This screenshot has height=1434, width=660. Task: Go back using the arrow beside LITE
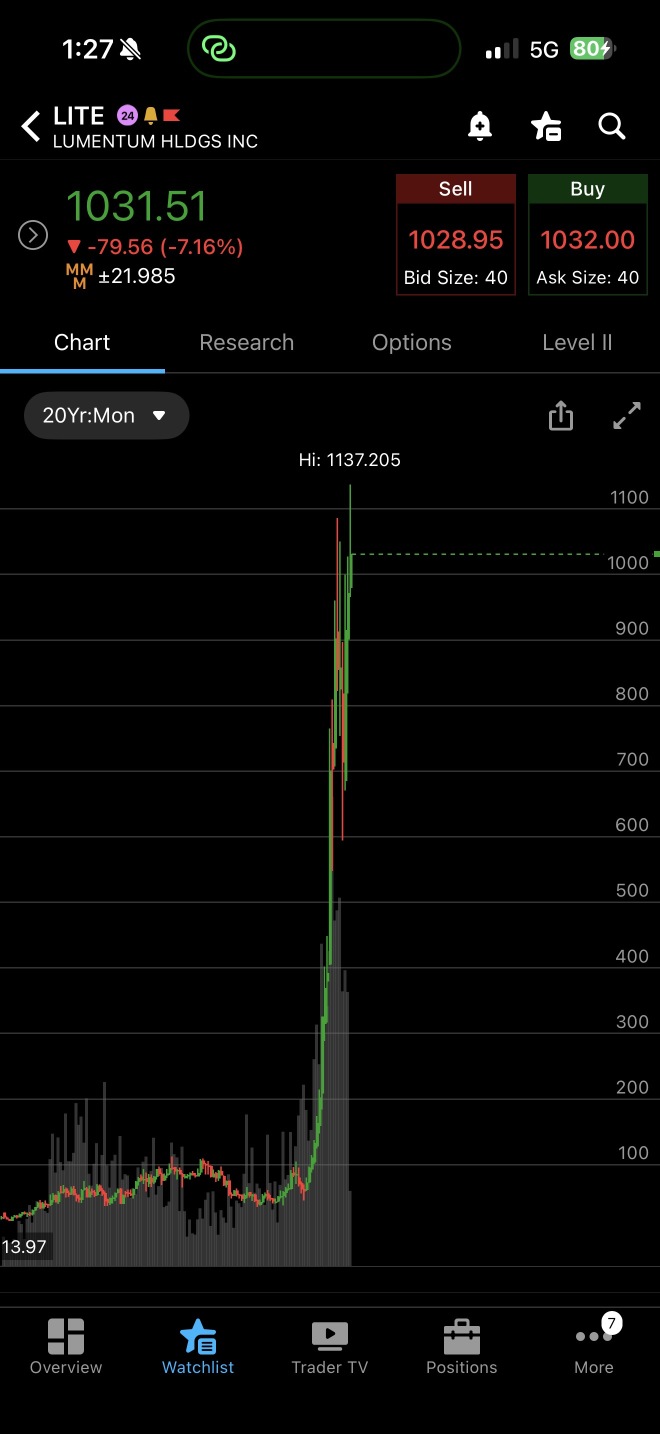tap(31, 127)
